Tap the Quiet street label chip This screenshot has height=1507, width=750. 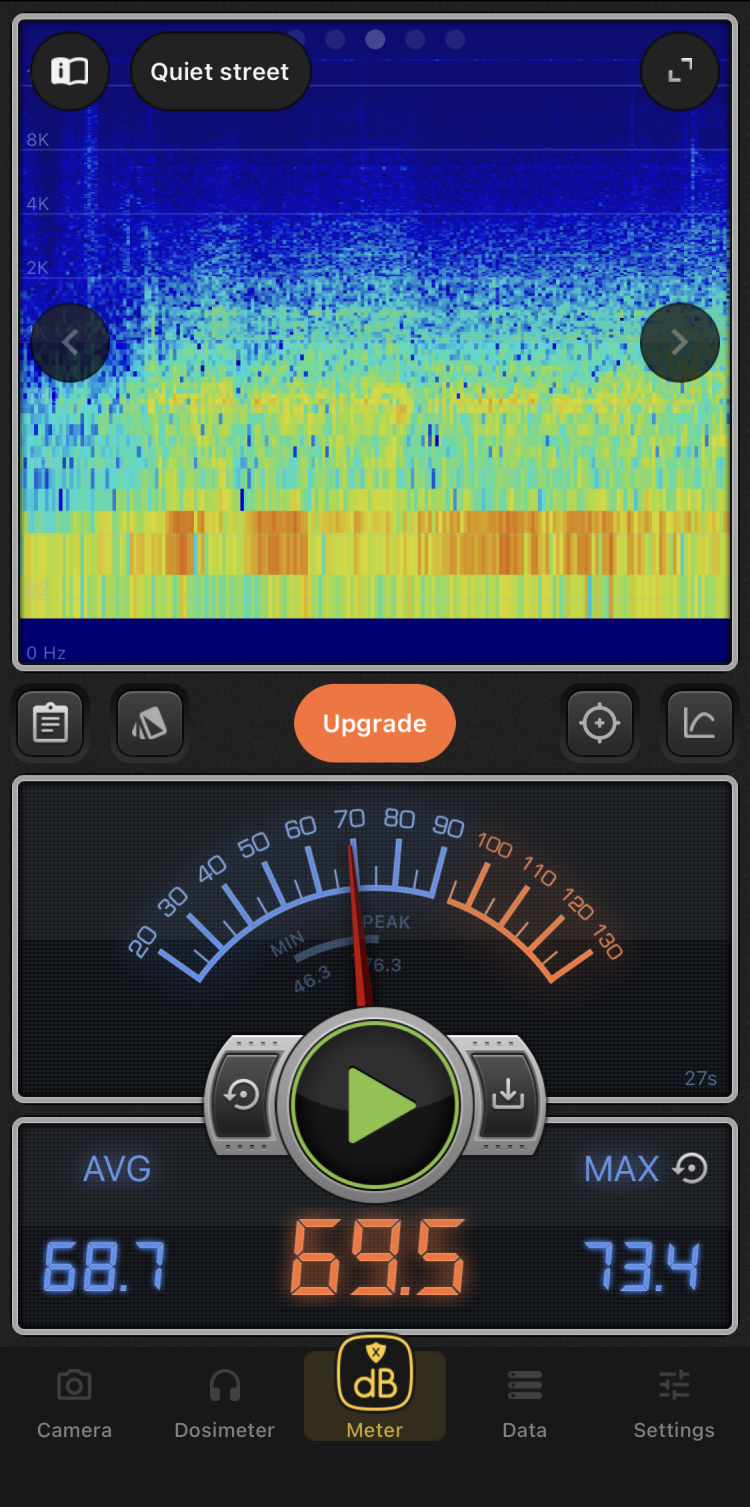[x=220, y=71]
